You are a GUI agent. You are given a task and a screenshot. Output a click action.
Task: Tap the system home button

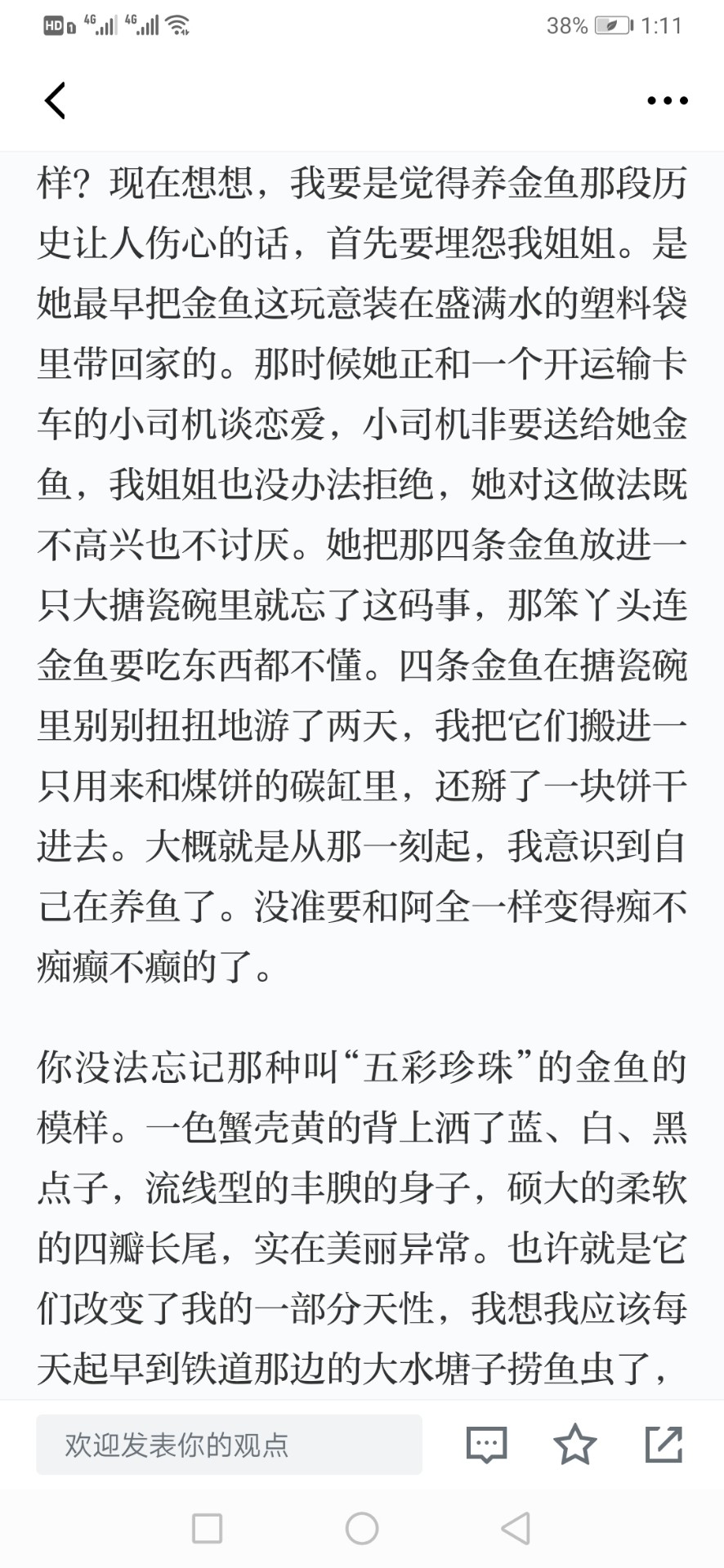(362, 1528)
